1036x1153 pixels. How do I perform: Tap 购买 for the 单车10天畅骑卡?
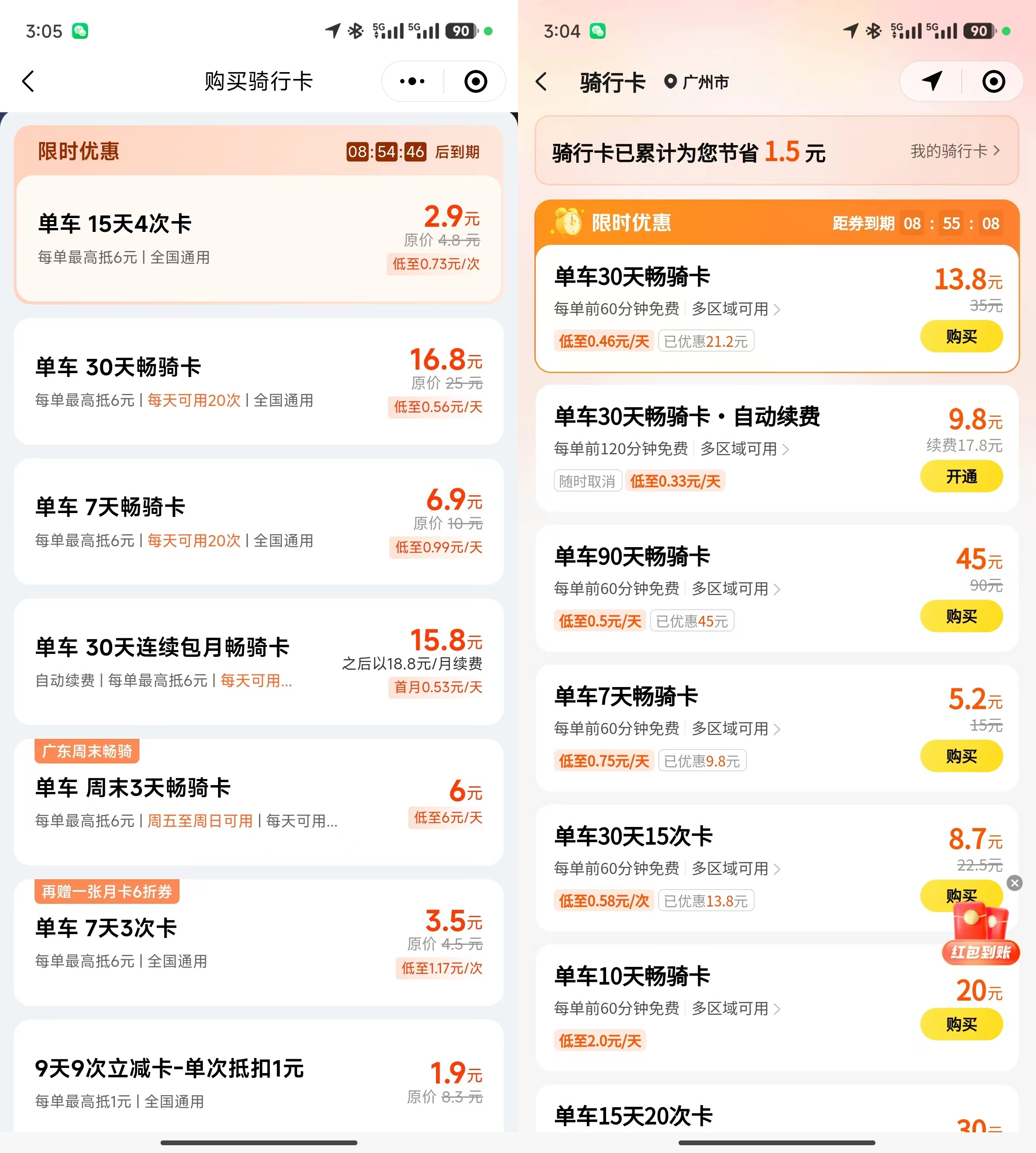tap(961, 1024)
